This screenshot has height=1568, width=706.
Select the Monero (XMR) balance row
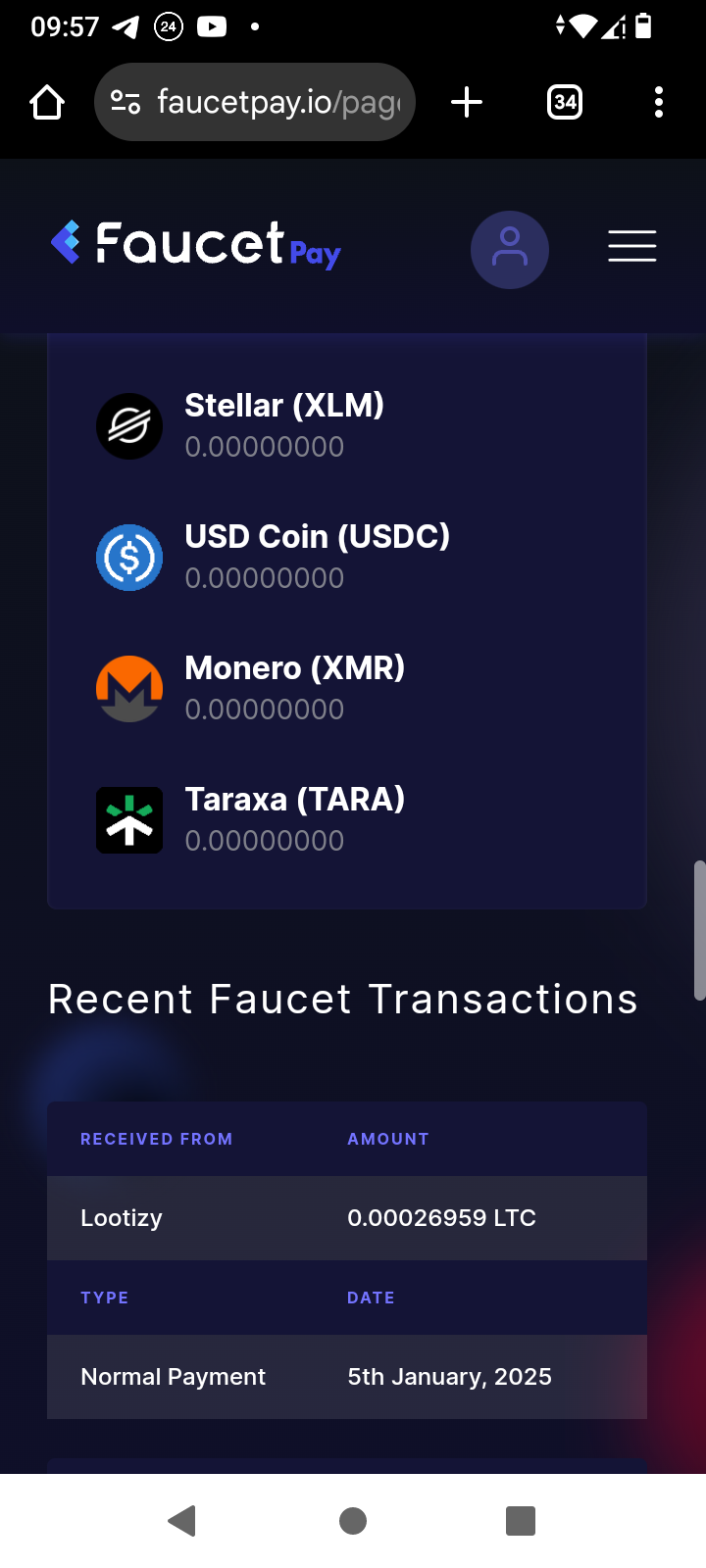[x=347, y=688]
